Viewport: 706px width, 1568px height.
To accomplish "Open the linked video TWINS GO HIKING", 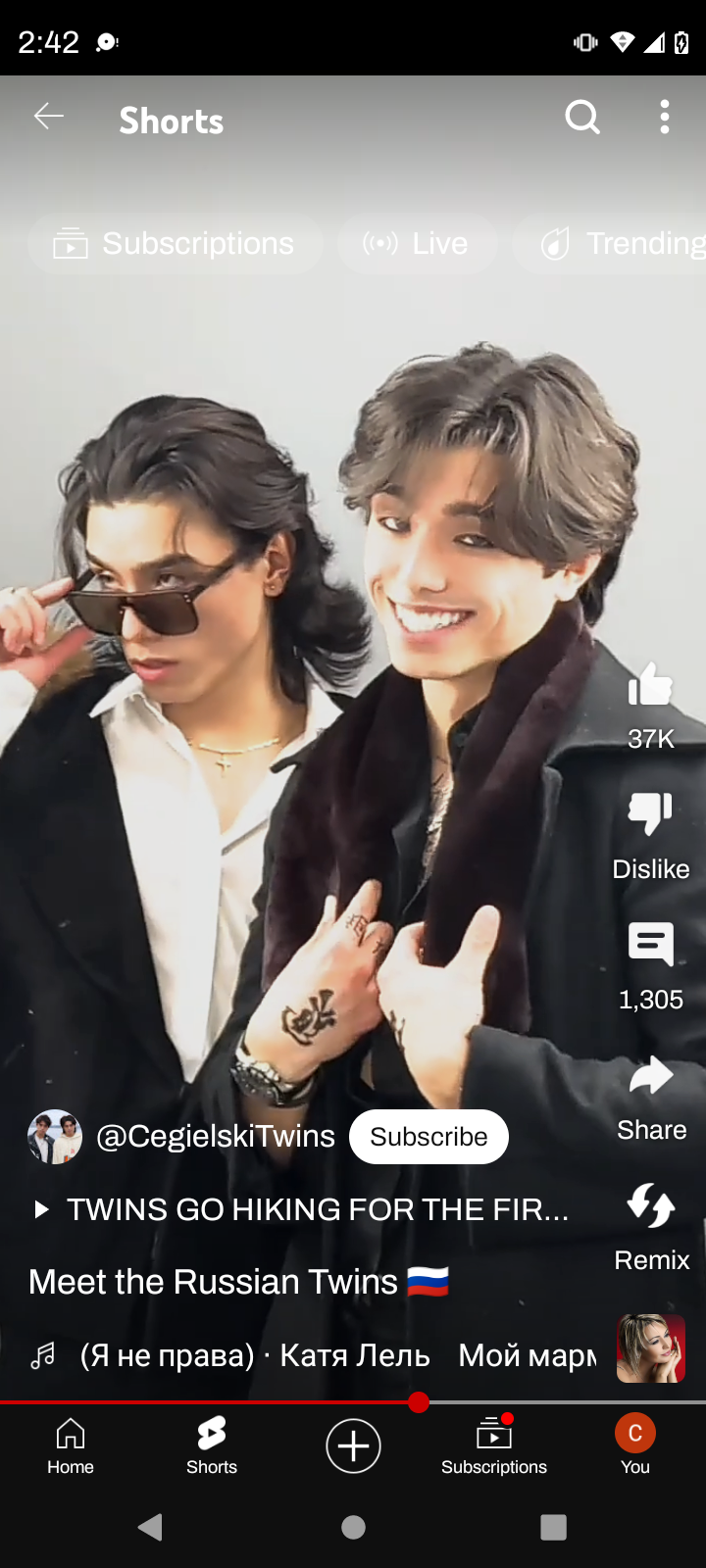I will tap(304, 1209).
